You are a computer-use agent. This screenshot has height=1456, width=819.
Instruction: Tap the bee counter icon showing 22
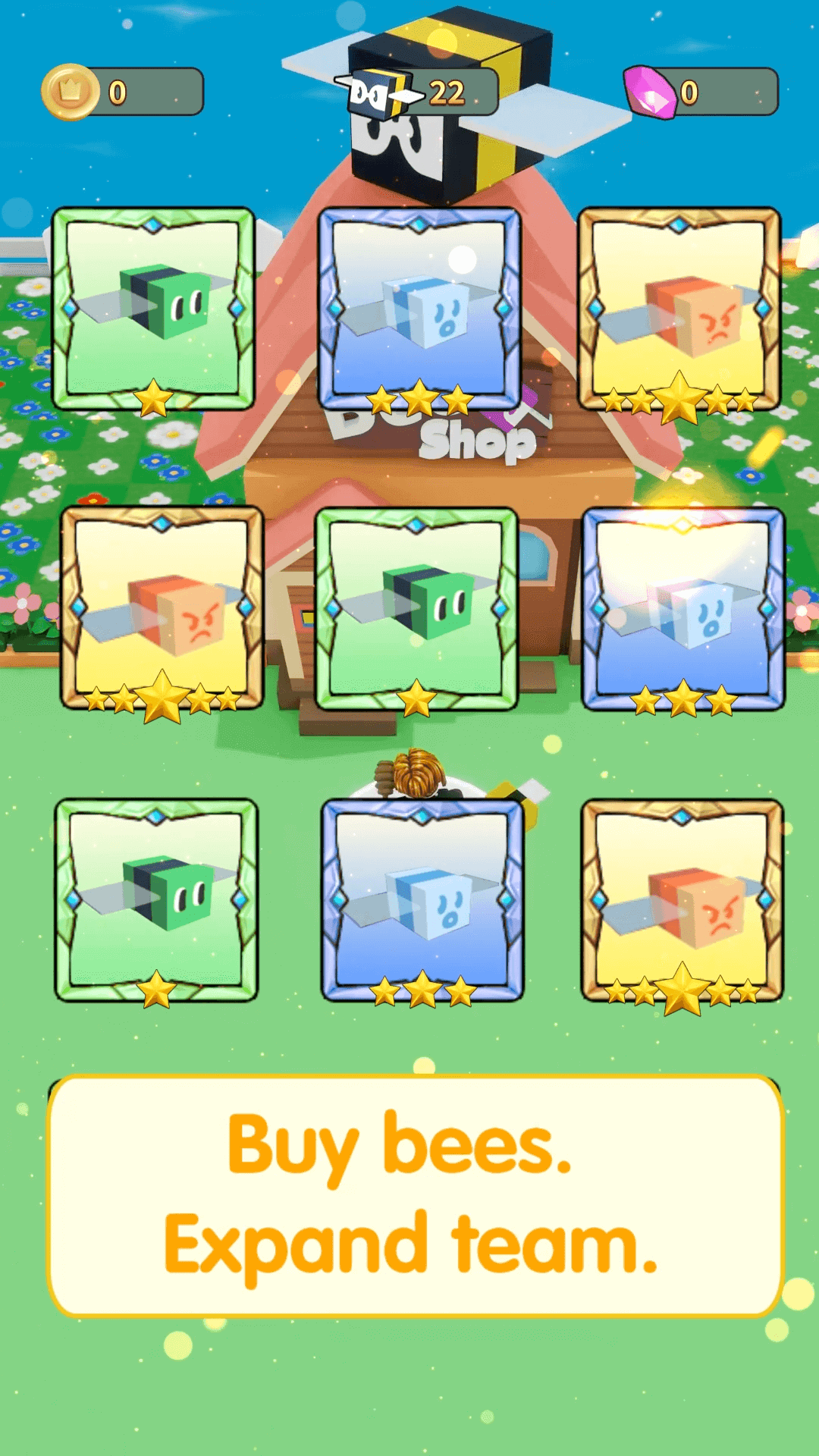tap(379, 93)
